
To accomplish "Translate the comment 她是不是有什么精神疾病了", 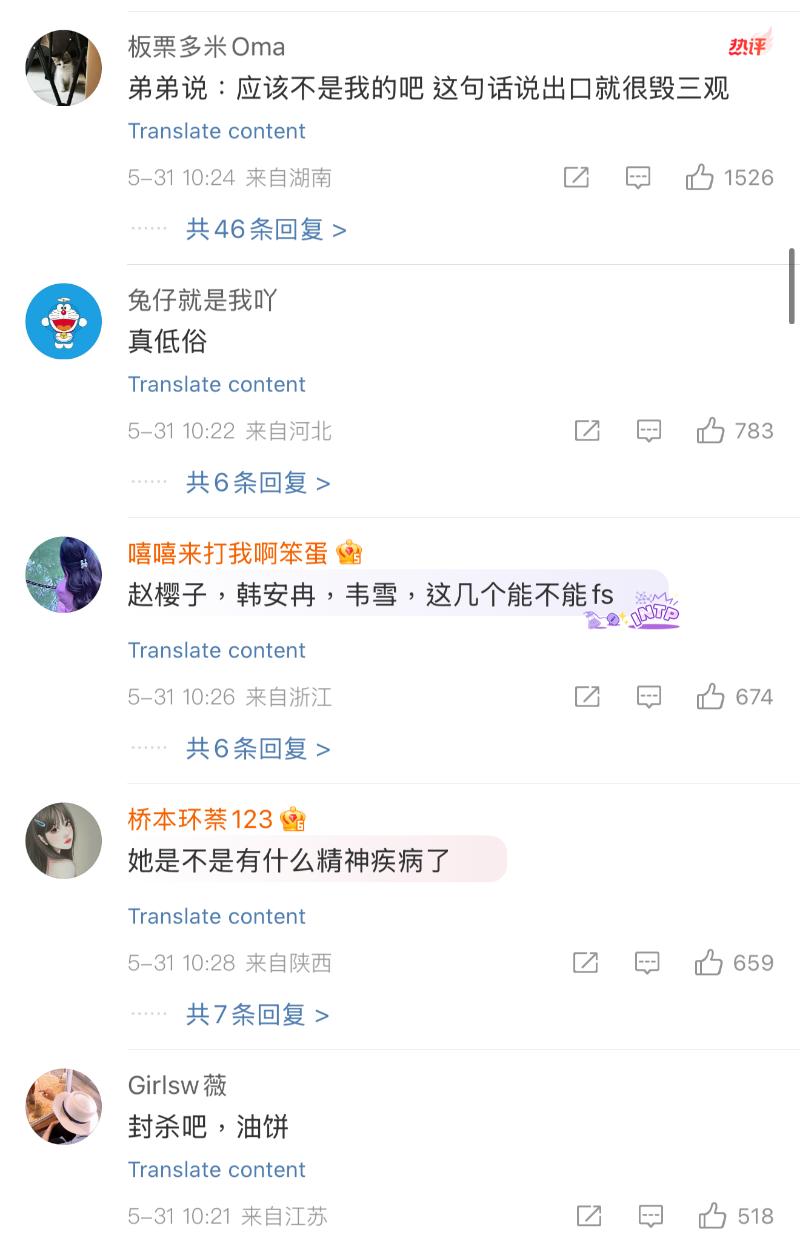I will click(217, 917).
